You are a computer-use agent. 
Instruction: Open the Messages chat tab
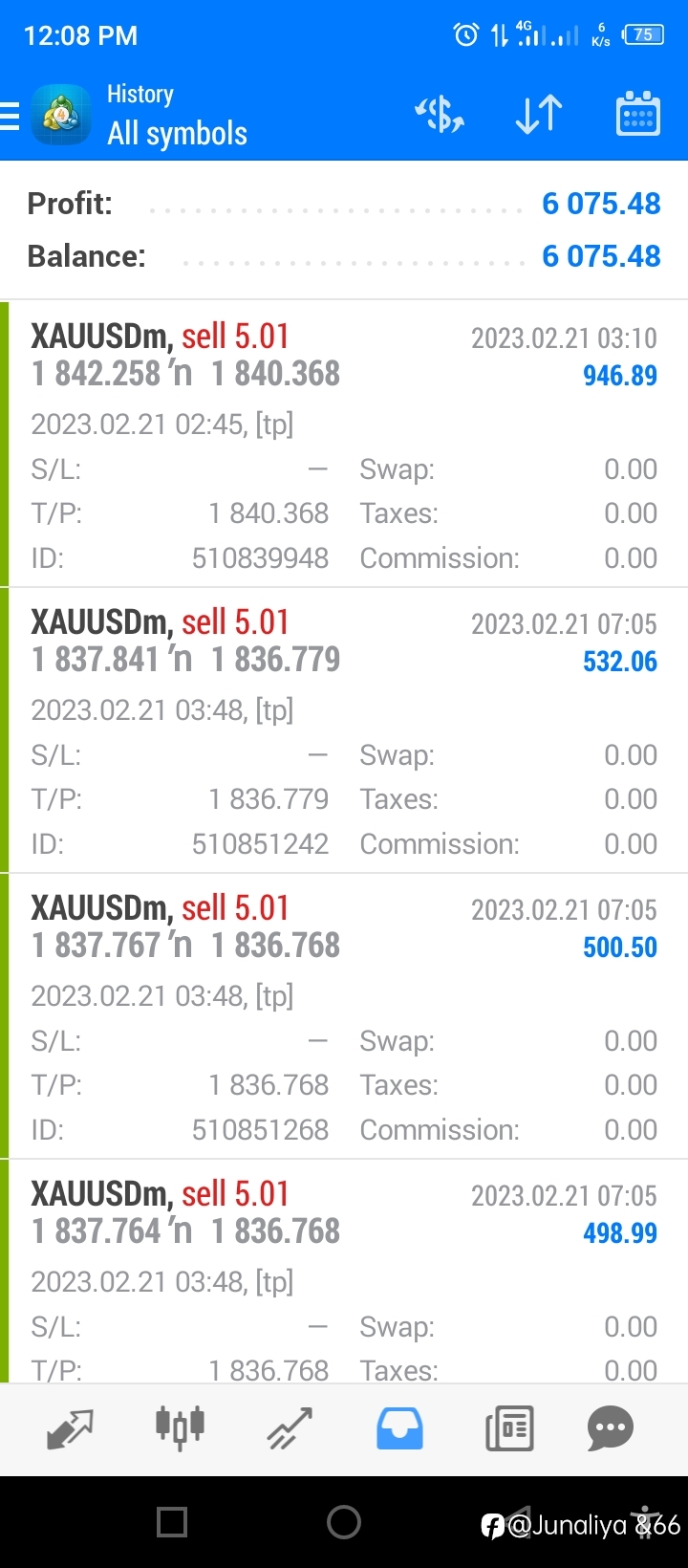click(x=611, y=1429)
